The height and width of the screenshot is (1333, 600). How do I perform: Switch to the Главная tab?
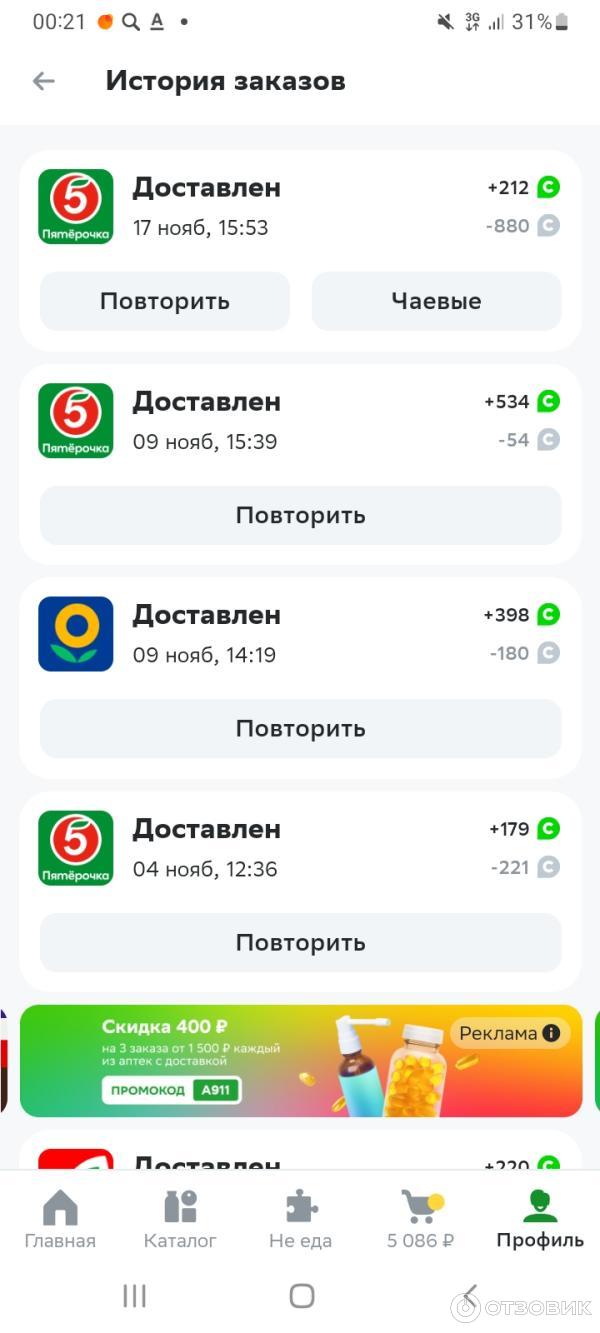tap(60, 1220)
